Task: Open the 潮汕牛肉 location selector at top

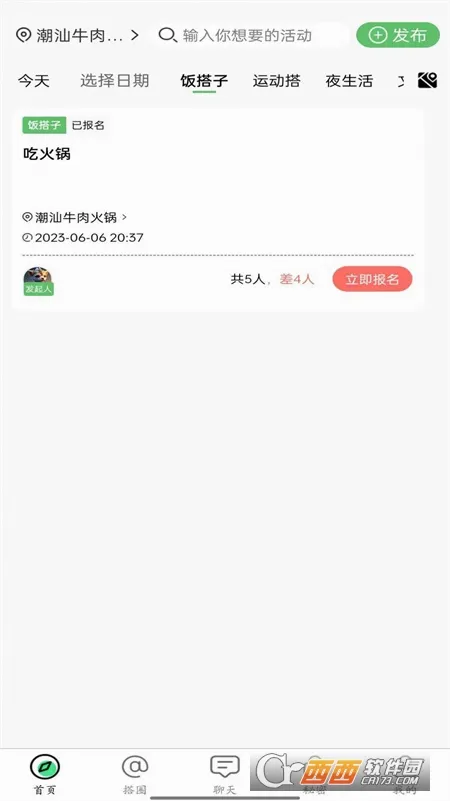Action: click(78, 35)
